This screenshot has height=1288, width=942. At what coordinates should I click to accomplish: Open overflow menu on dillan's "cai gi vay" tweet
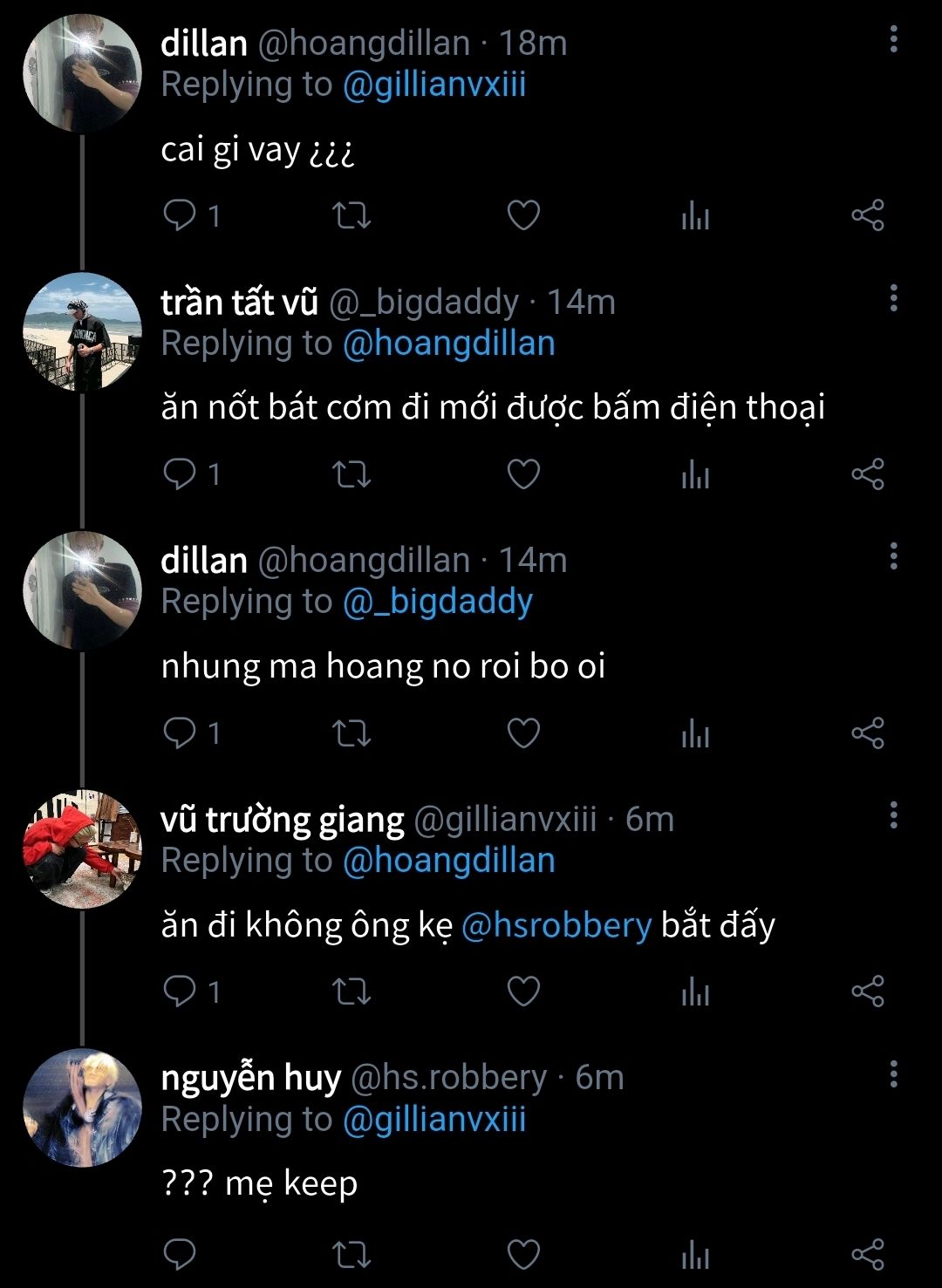tap(893, 39)
